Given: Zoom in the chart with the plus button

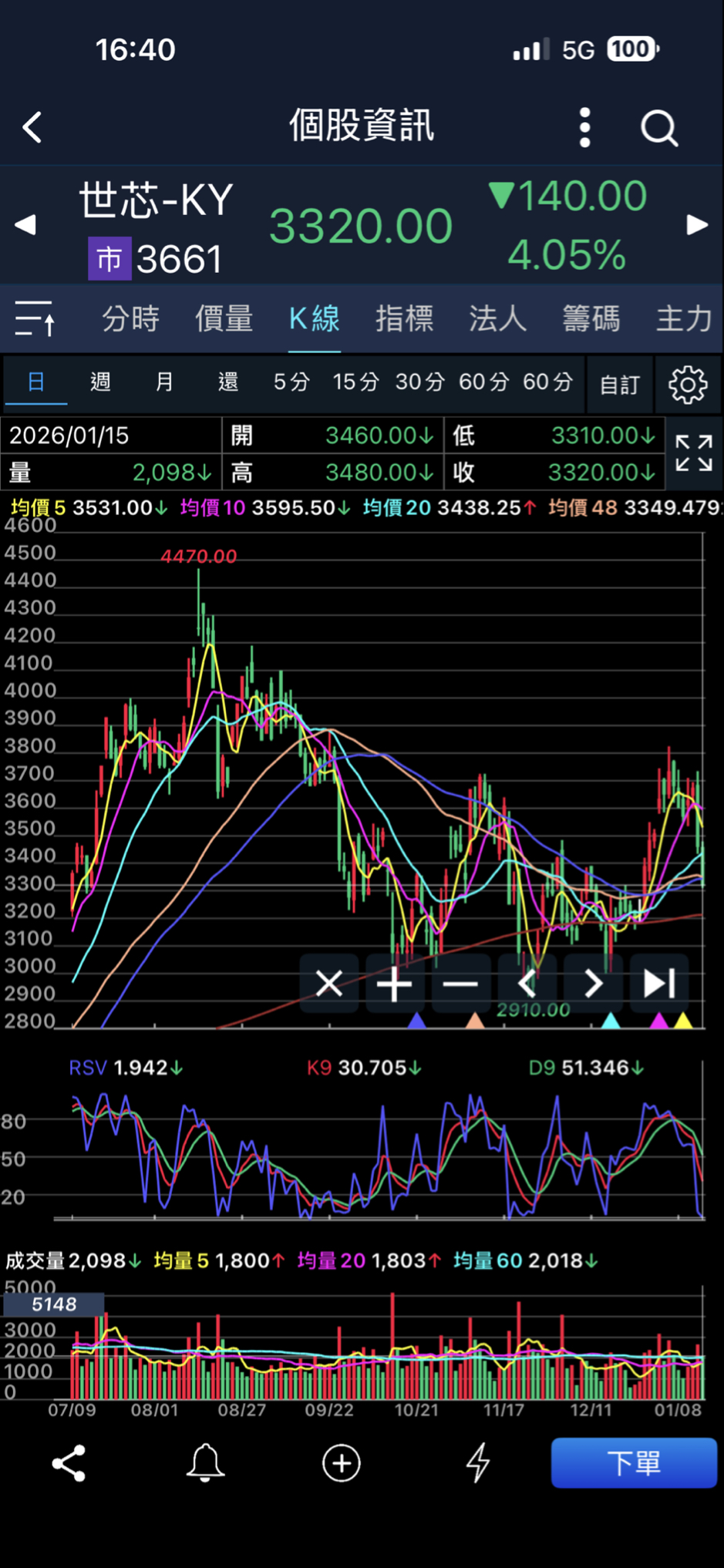Looking at the screenshot, I should click(x=395, y=983).
